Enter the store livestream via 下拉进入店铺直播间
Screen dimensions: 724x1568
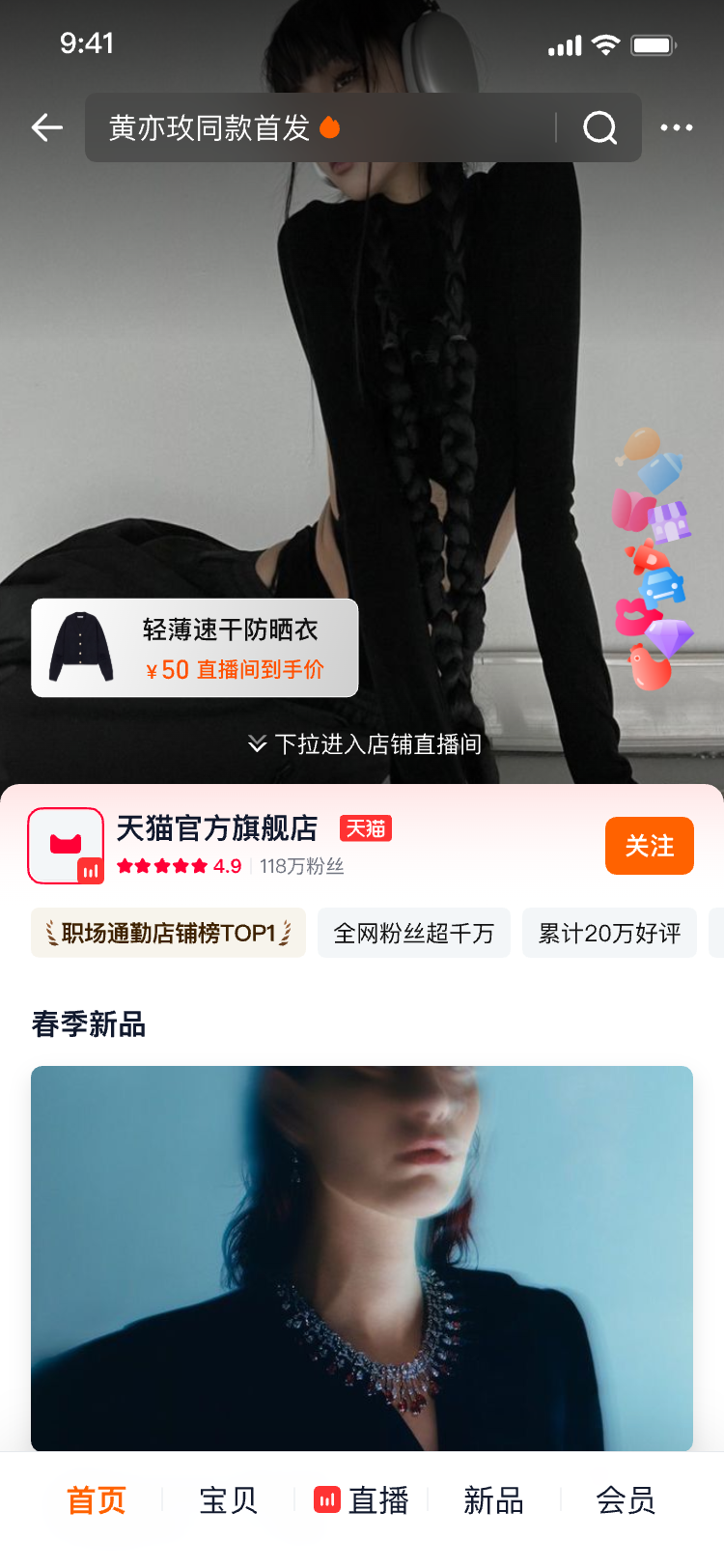[x=365, y=743]
